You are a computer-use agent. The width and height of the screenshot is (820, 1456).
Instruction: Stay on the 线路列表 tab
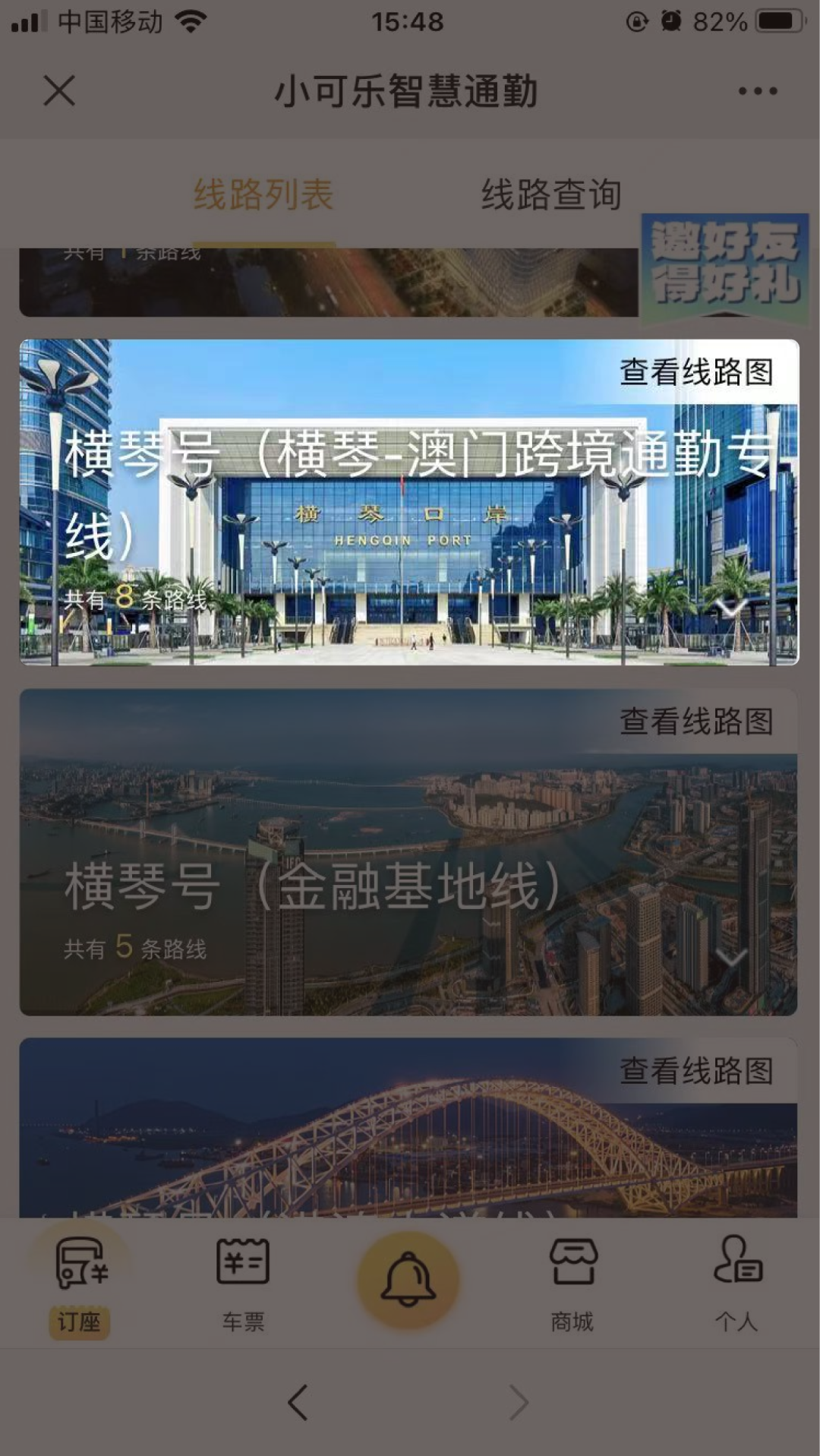(263, 192)
